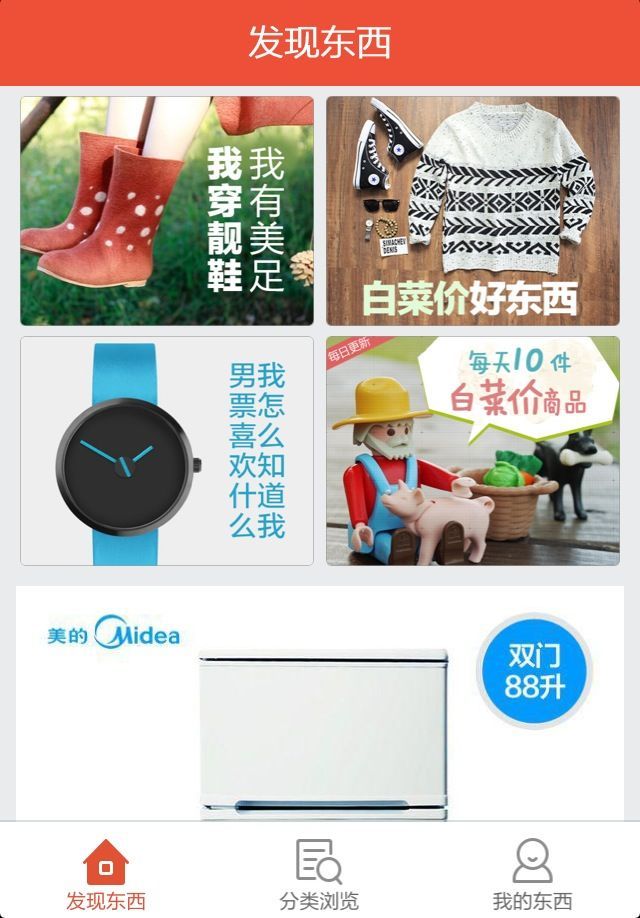Open the 我穿靓鞋 我有美足 boots banner

[167, 211]
